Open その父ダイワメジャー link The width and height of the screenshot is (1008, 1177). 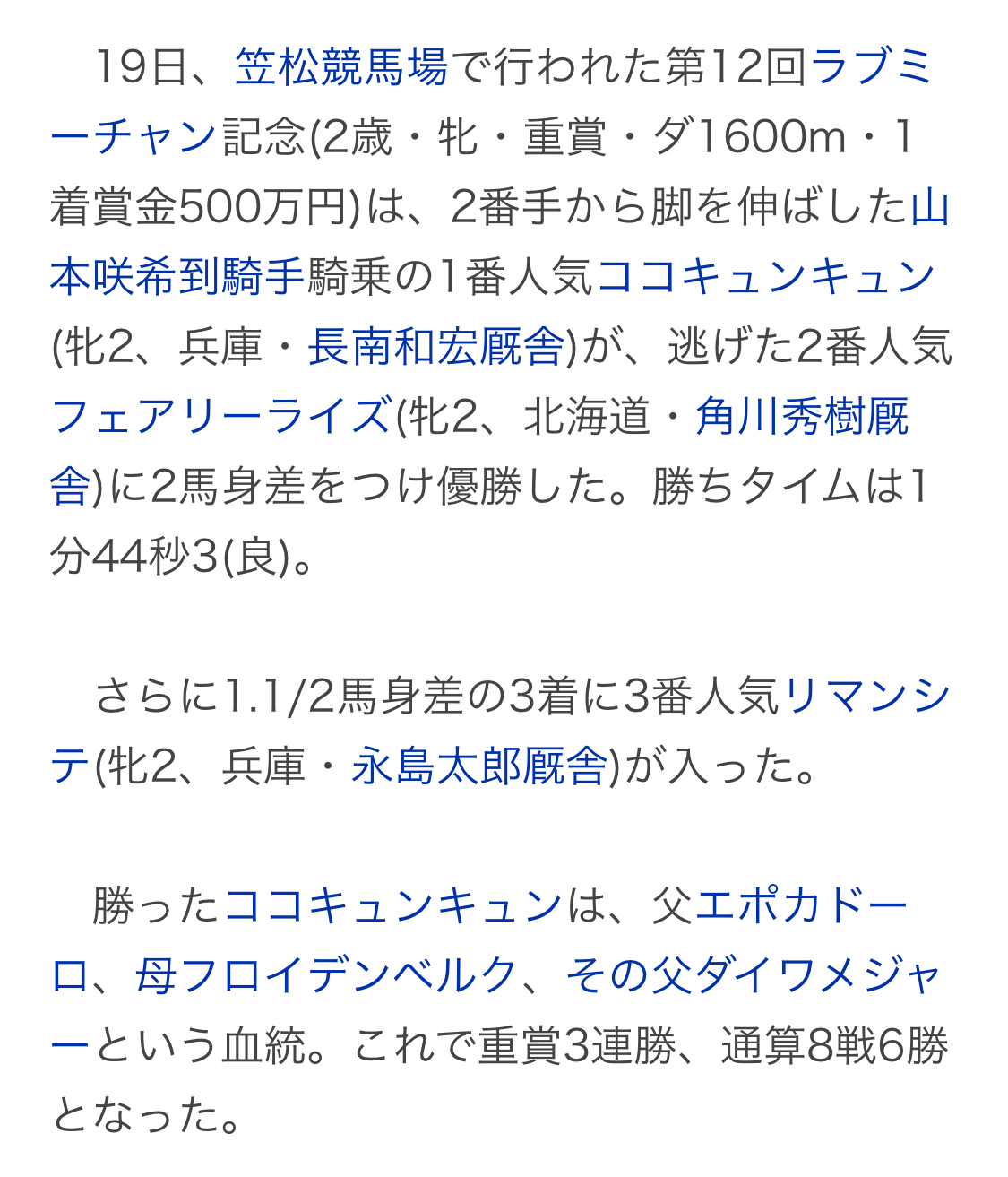coord(753,976)
